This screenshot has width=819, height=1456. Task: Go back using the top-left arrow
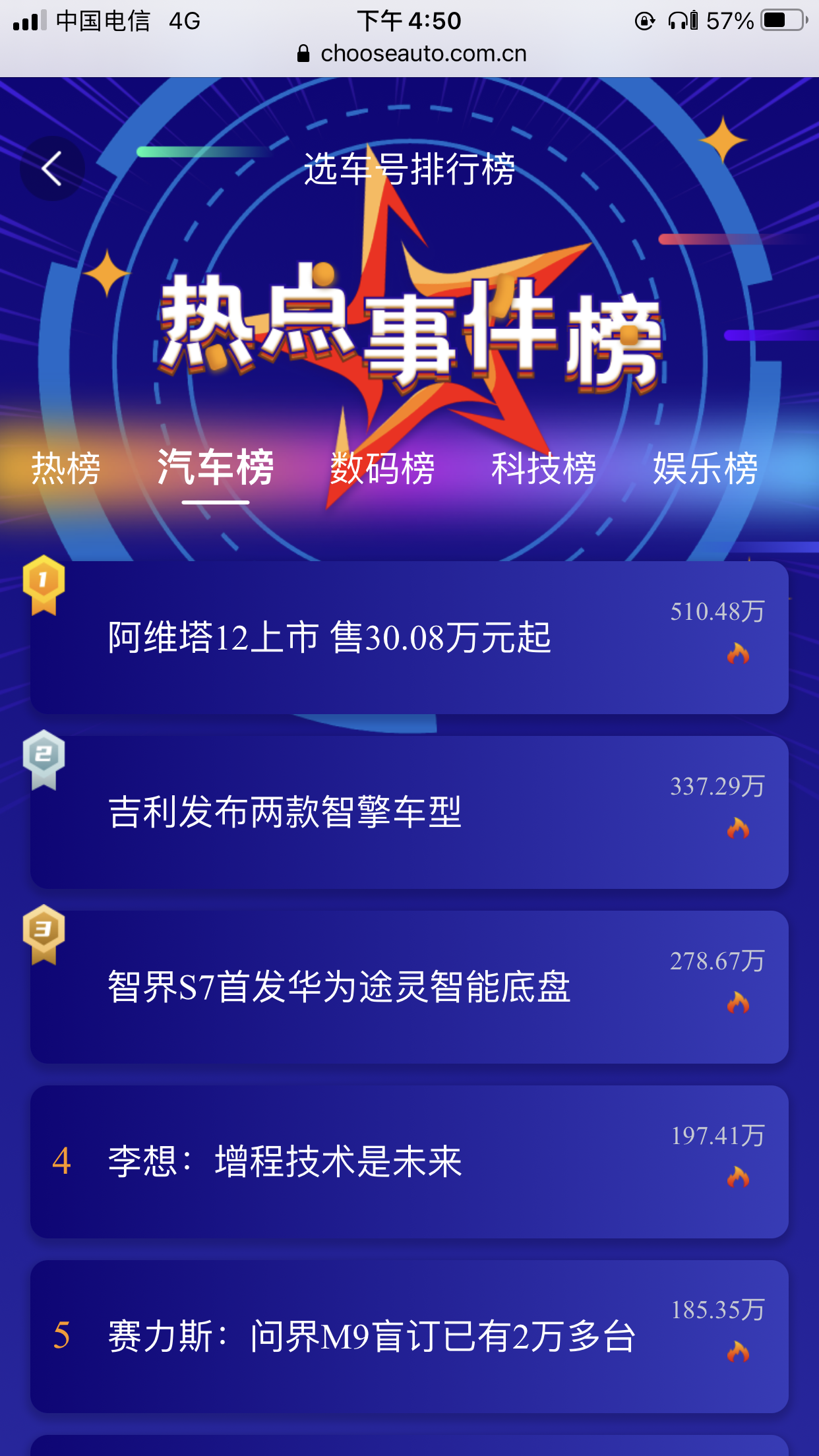tap(52, 169)
